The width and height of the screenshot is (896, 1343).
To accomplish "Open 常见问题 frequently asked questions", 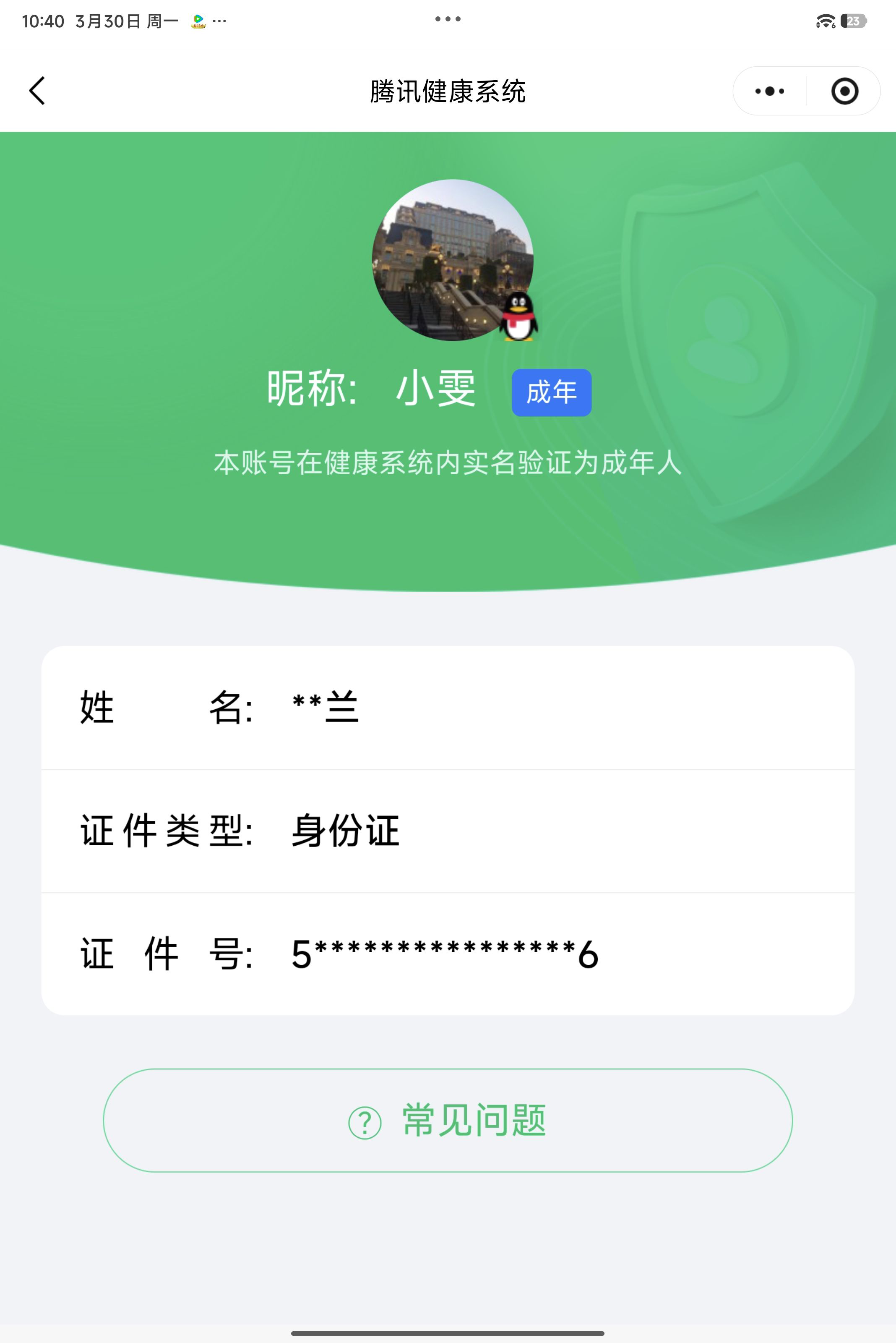I will (473, 1120).
